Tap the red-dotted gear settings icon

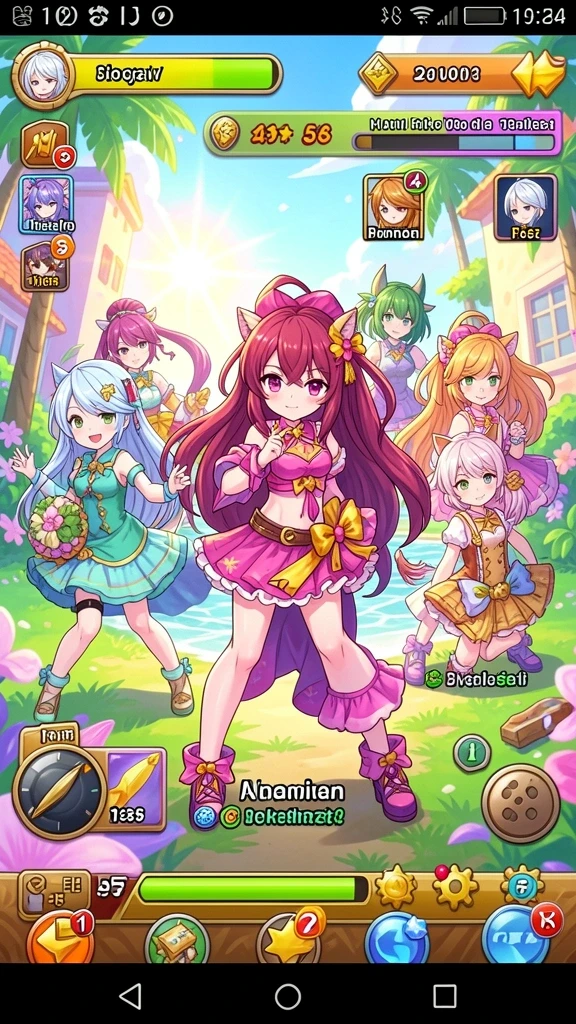455,886
